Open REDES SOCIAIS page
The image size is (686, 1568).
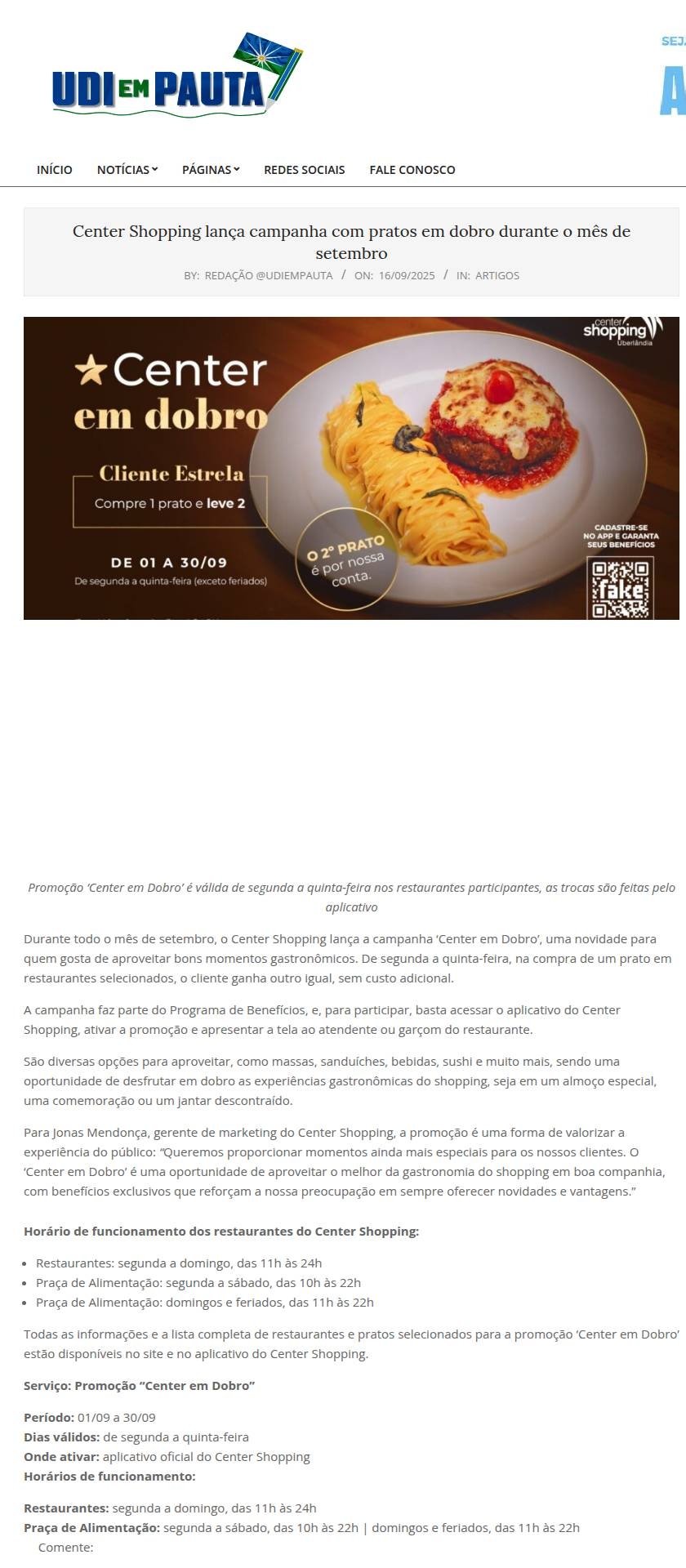click(x=304, y=170)
